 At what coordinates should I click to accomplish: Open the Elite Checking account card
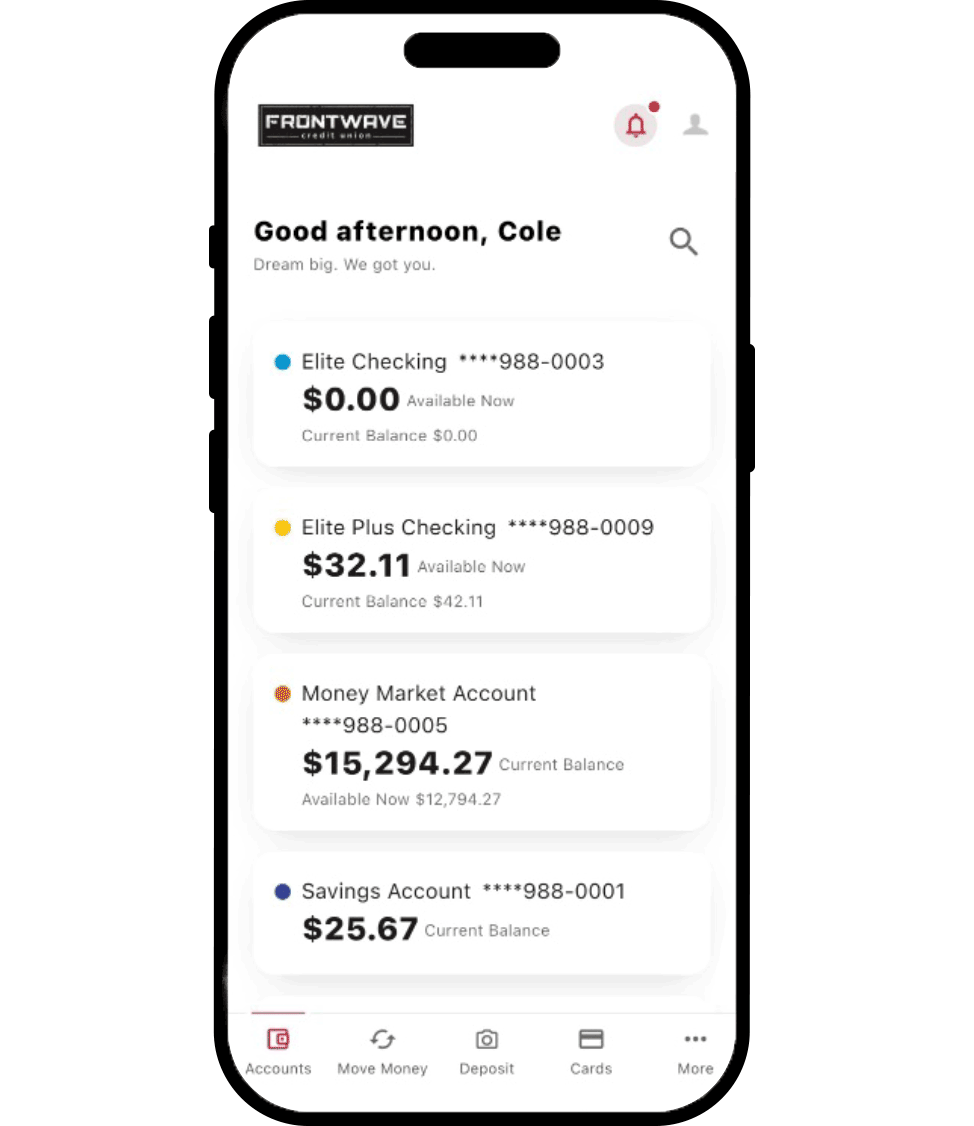coord(481,396)
